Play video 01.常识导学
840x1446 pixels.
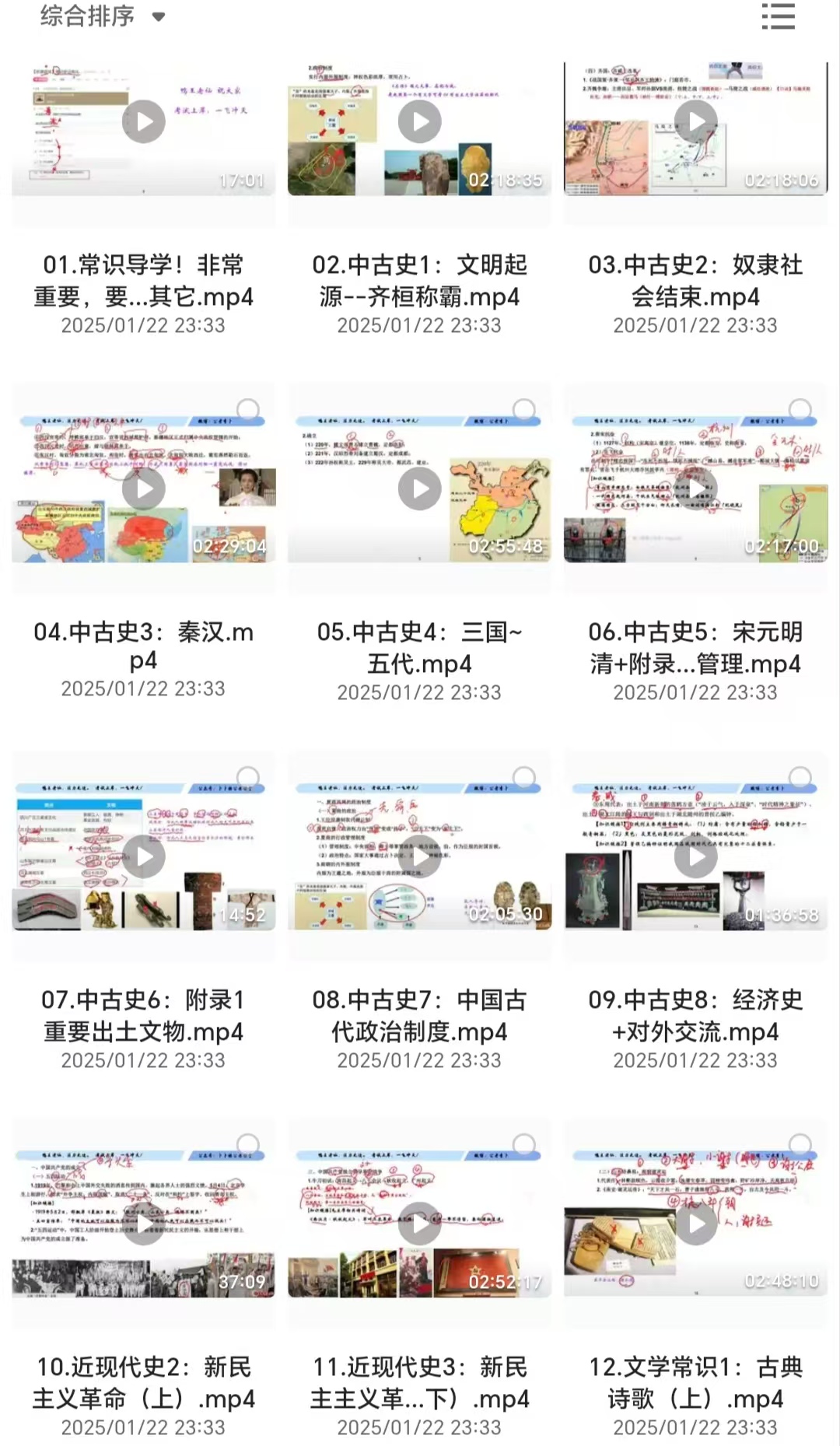tap(144, 122)
